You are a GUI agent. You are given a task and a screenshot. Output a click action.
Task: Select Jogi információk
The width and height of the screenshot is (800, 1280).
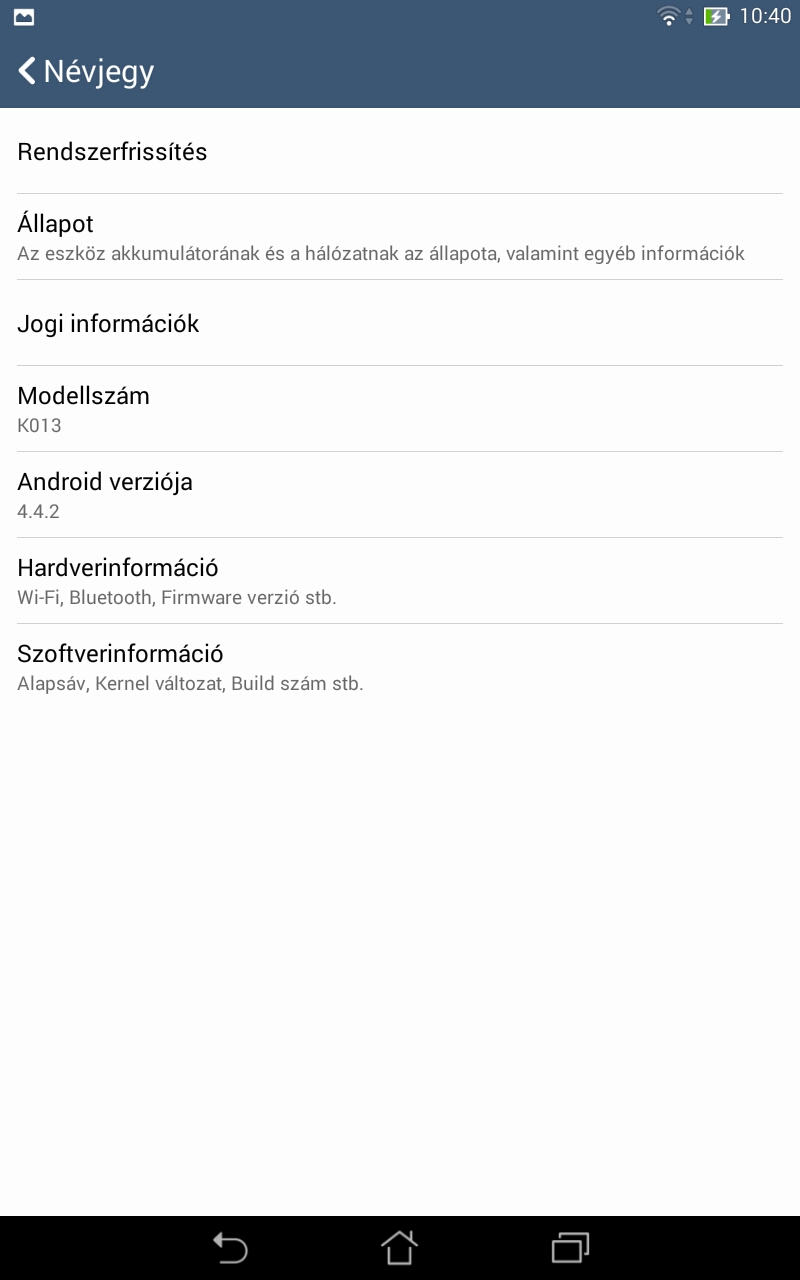[400, 323]
